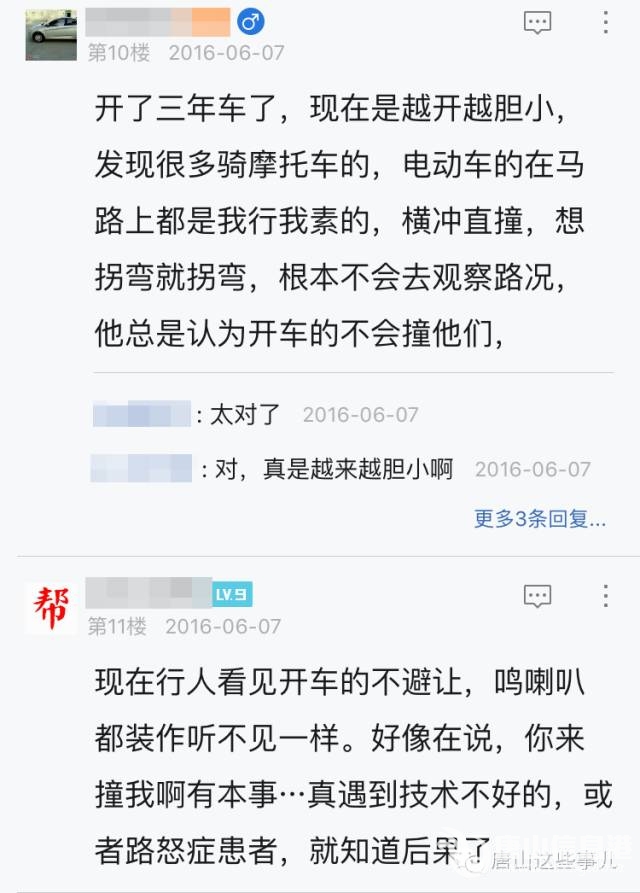
Task: Reply to the 第11楼 comment
Action: point(538,597)
